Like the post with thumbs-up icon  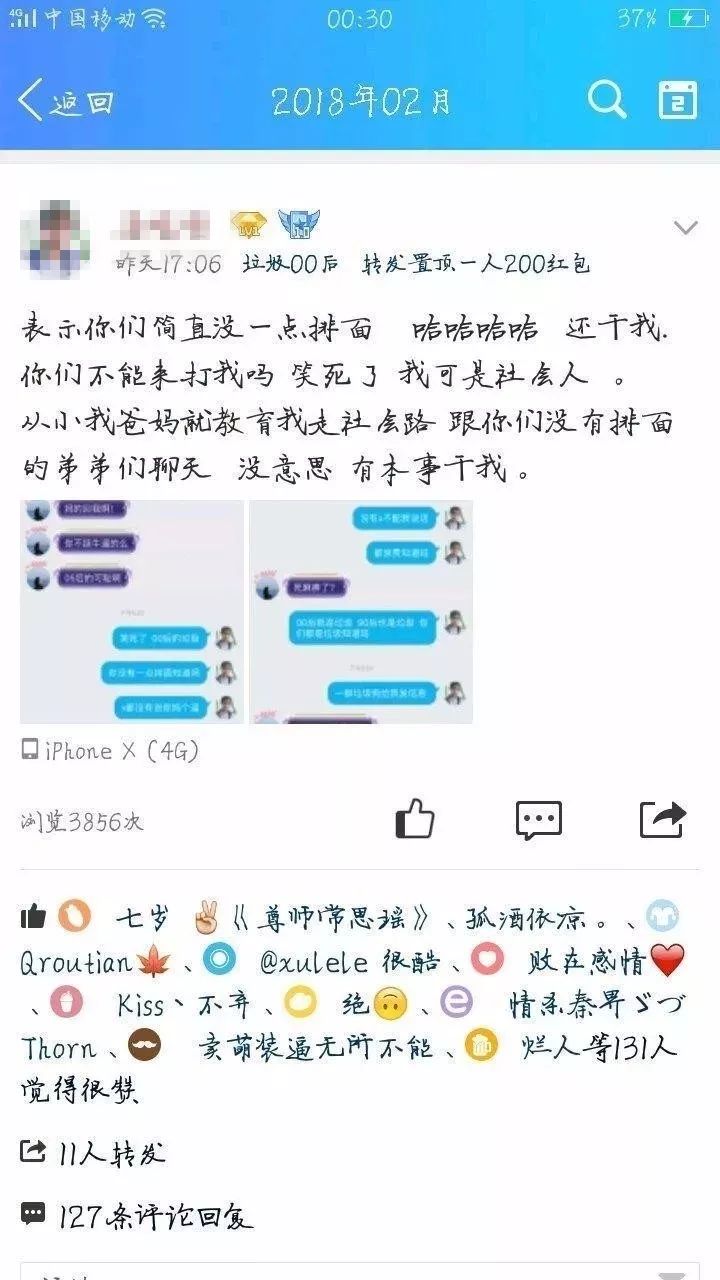click(x=415, y=819)
